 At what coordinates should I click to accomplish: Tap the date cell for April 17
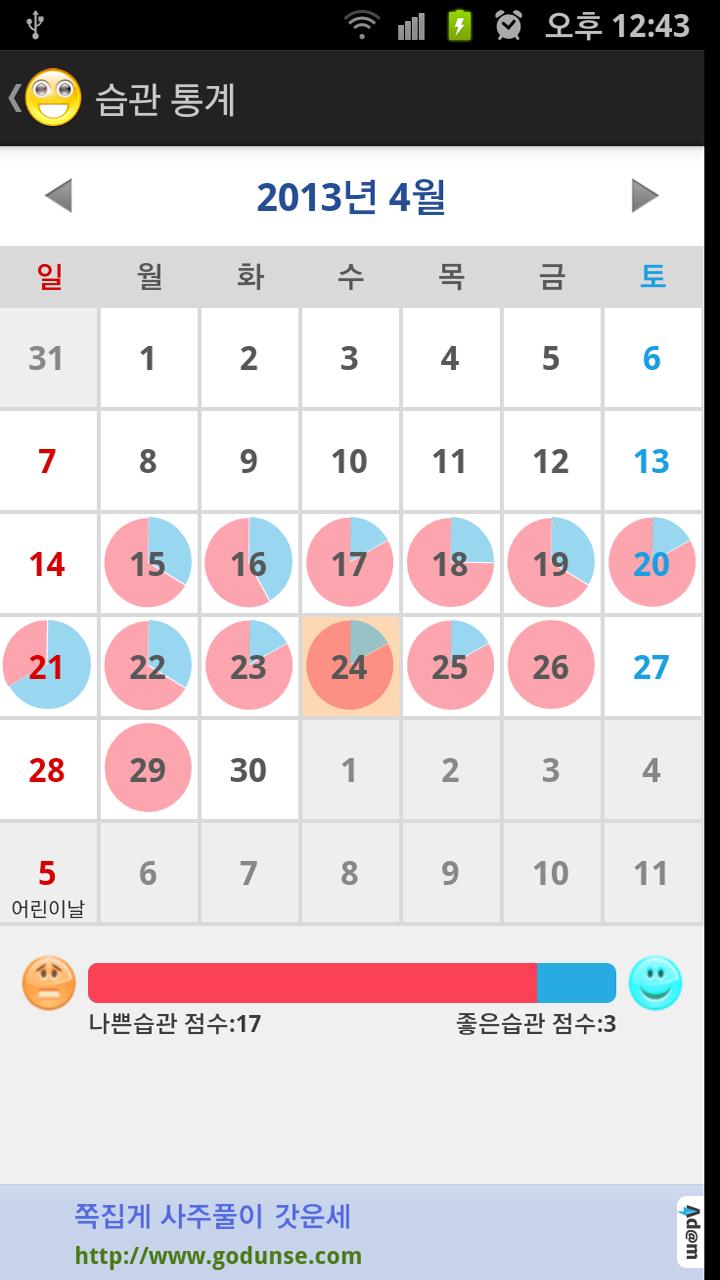[349, 564]
